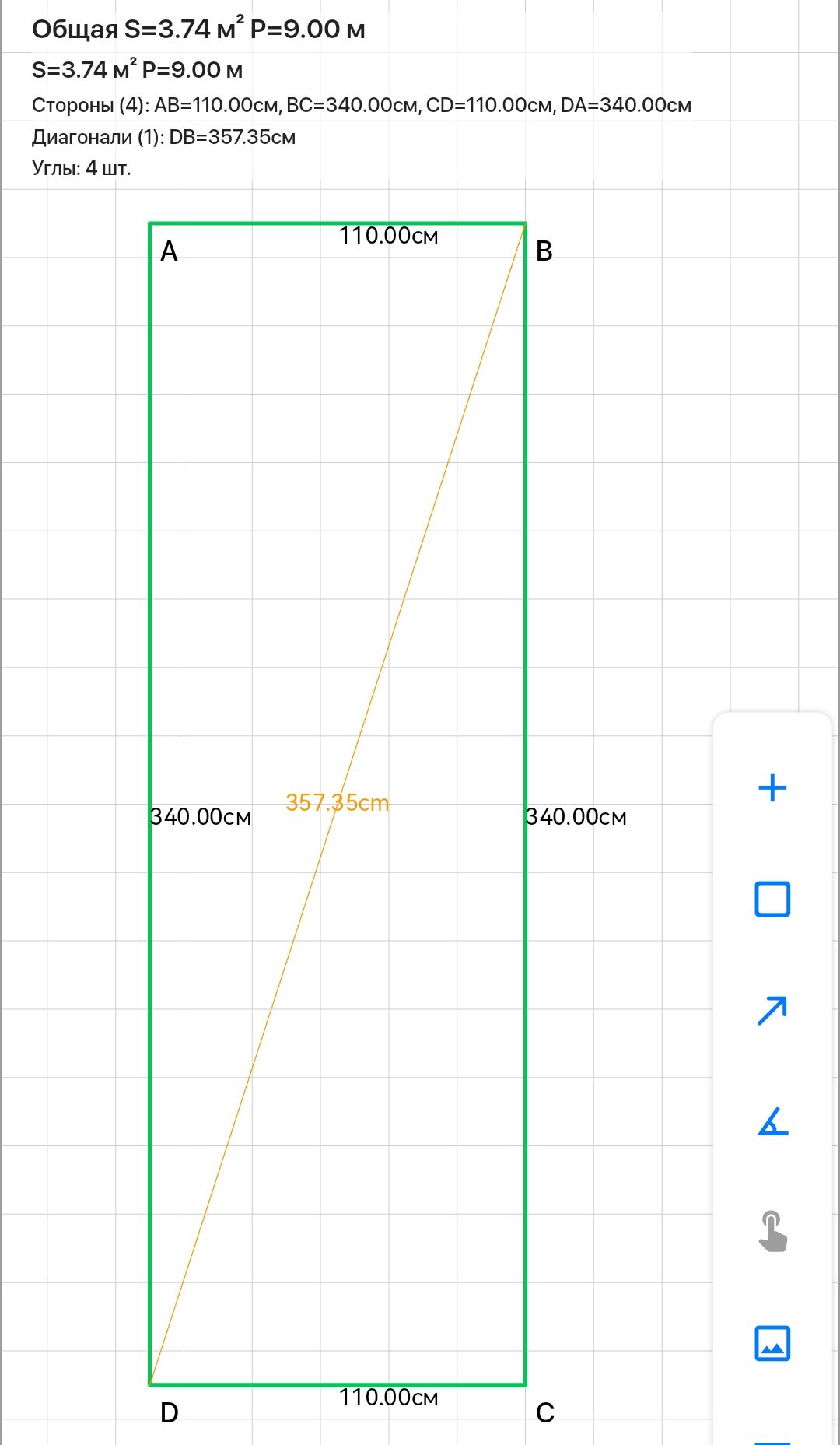
Task: Choose the diagonal arrow line tool
Action: tap(772, 1010)
